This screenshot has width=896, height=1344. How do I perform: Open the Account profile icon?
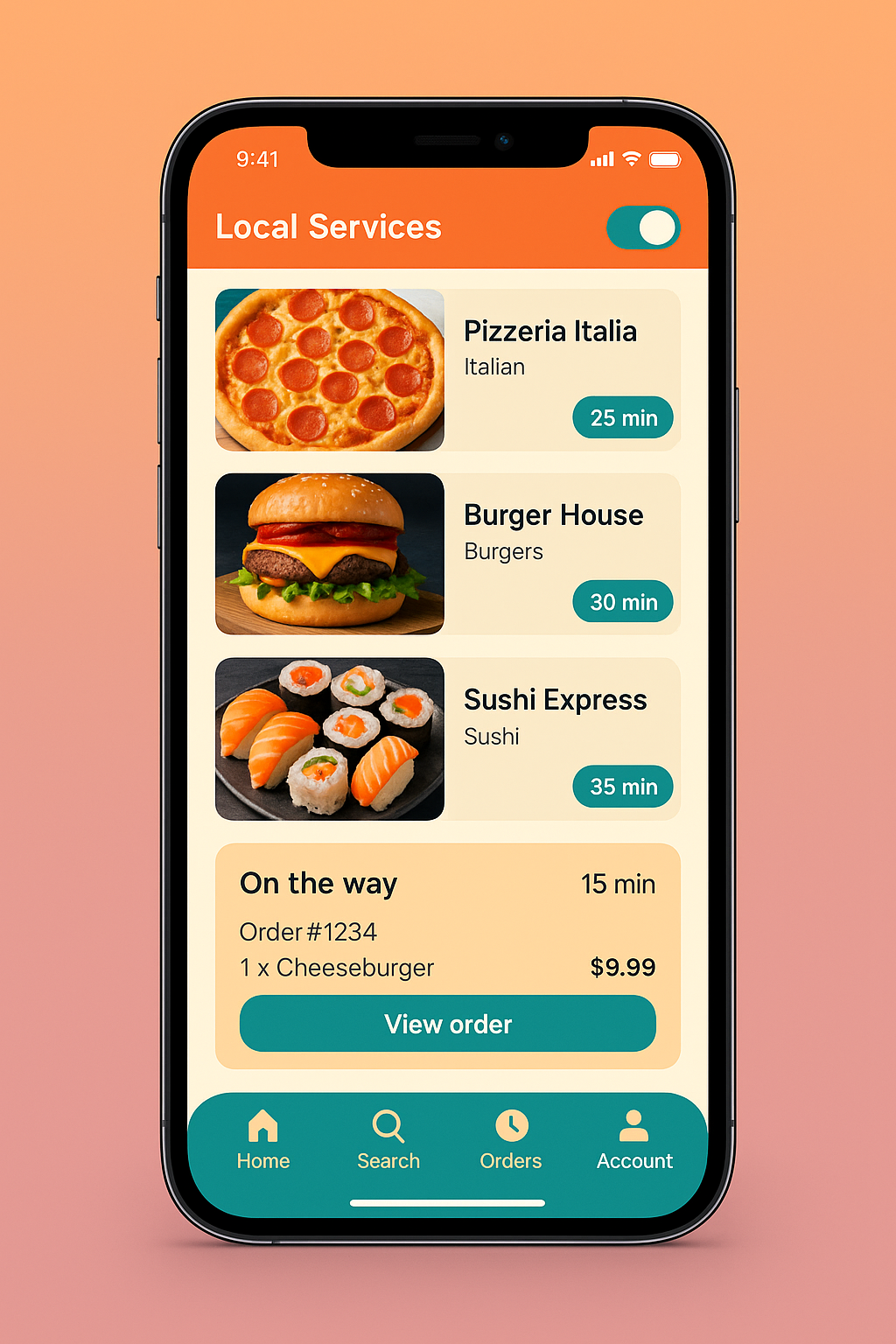(x=633, y=1124)
